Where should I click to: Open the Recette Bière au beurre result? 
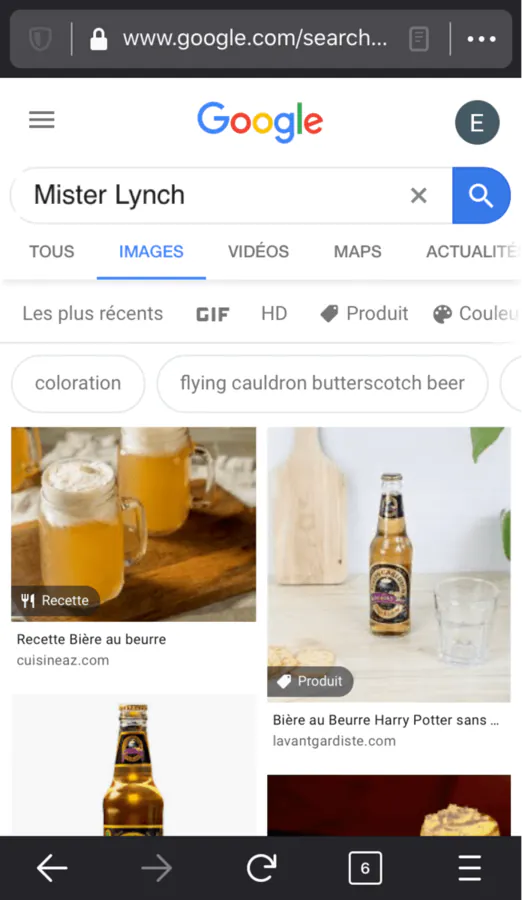(91, 639)
